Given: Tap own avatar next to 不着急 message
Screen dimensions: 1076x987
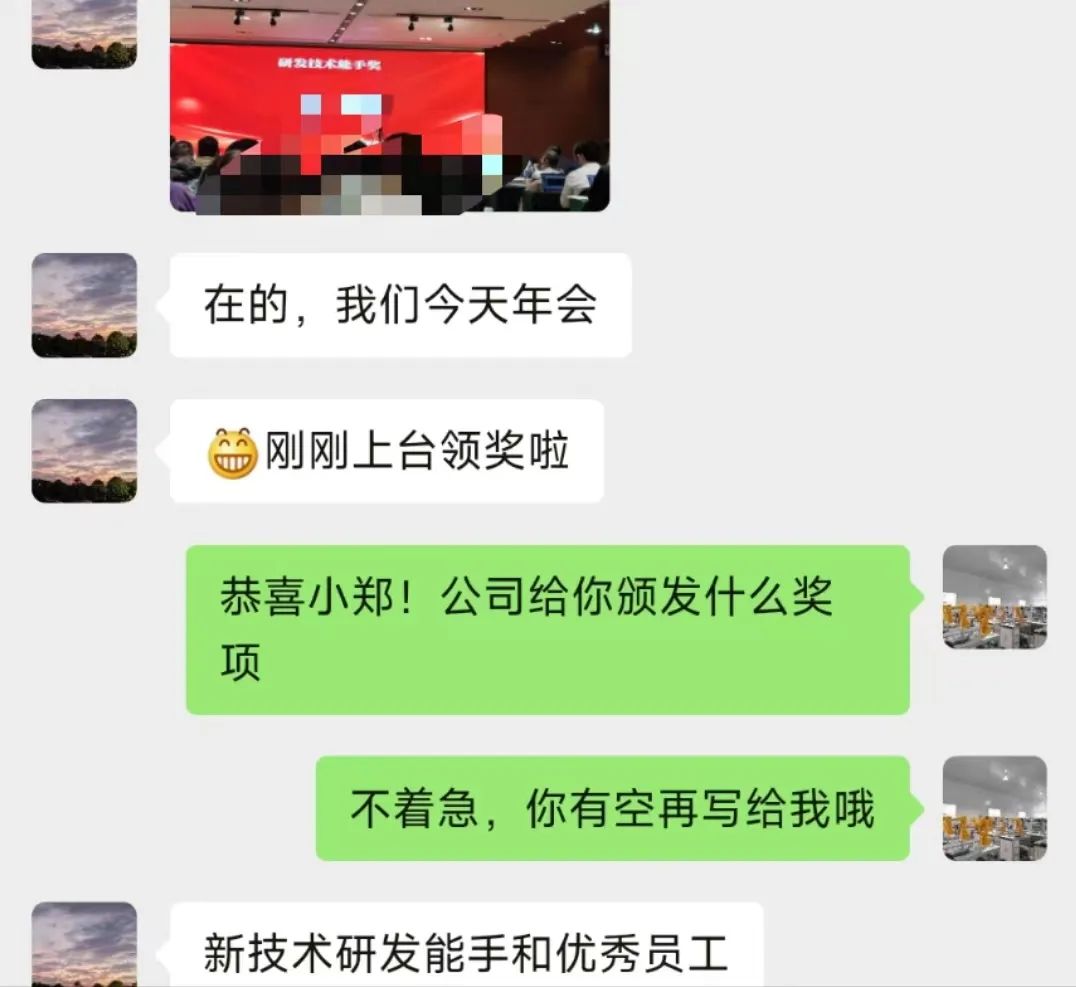Looking at the screenshot, I should click(x=994, y=808).
